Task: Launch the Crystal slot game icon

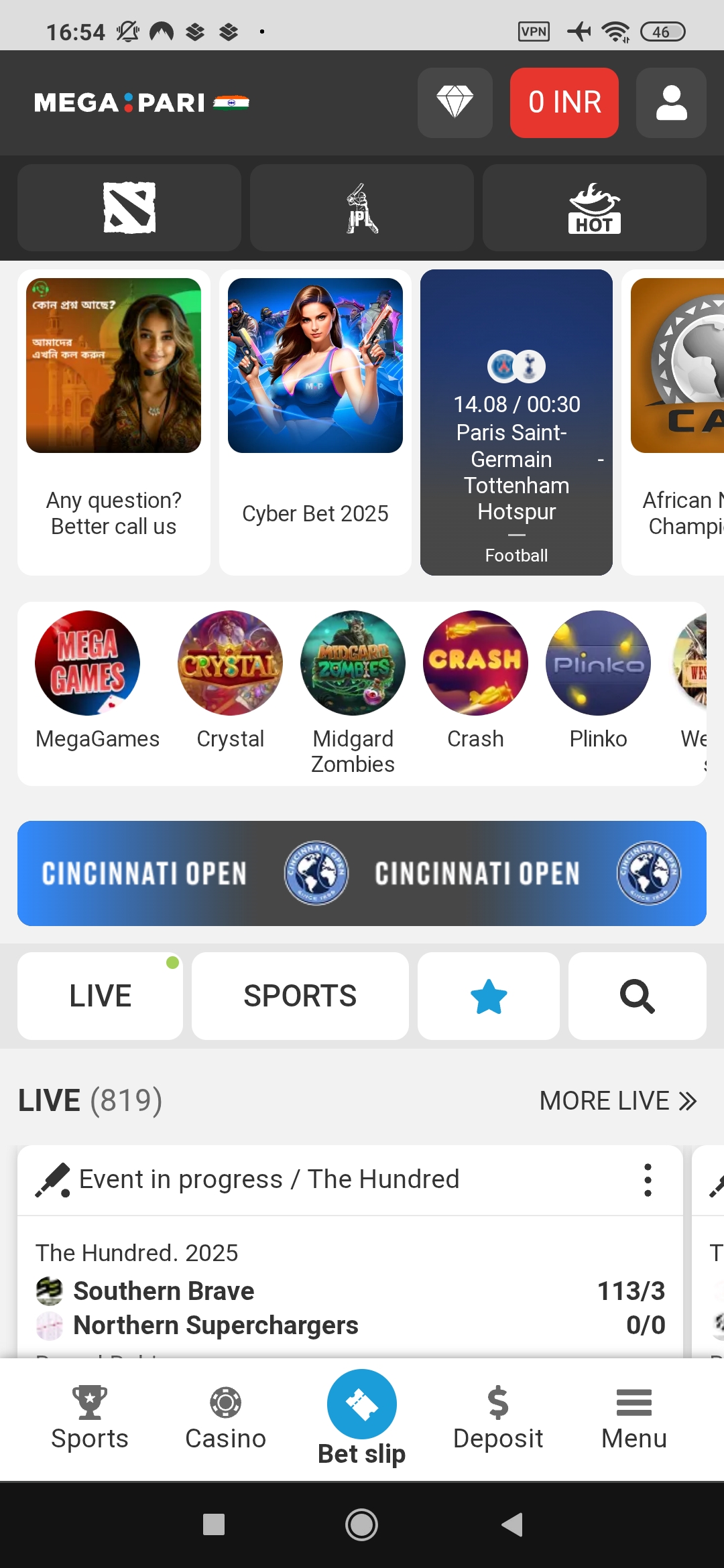Action: pyautogui.click(x=230, y=662)
